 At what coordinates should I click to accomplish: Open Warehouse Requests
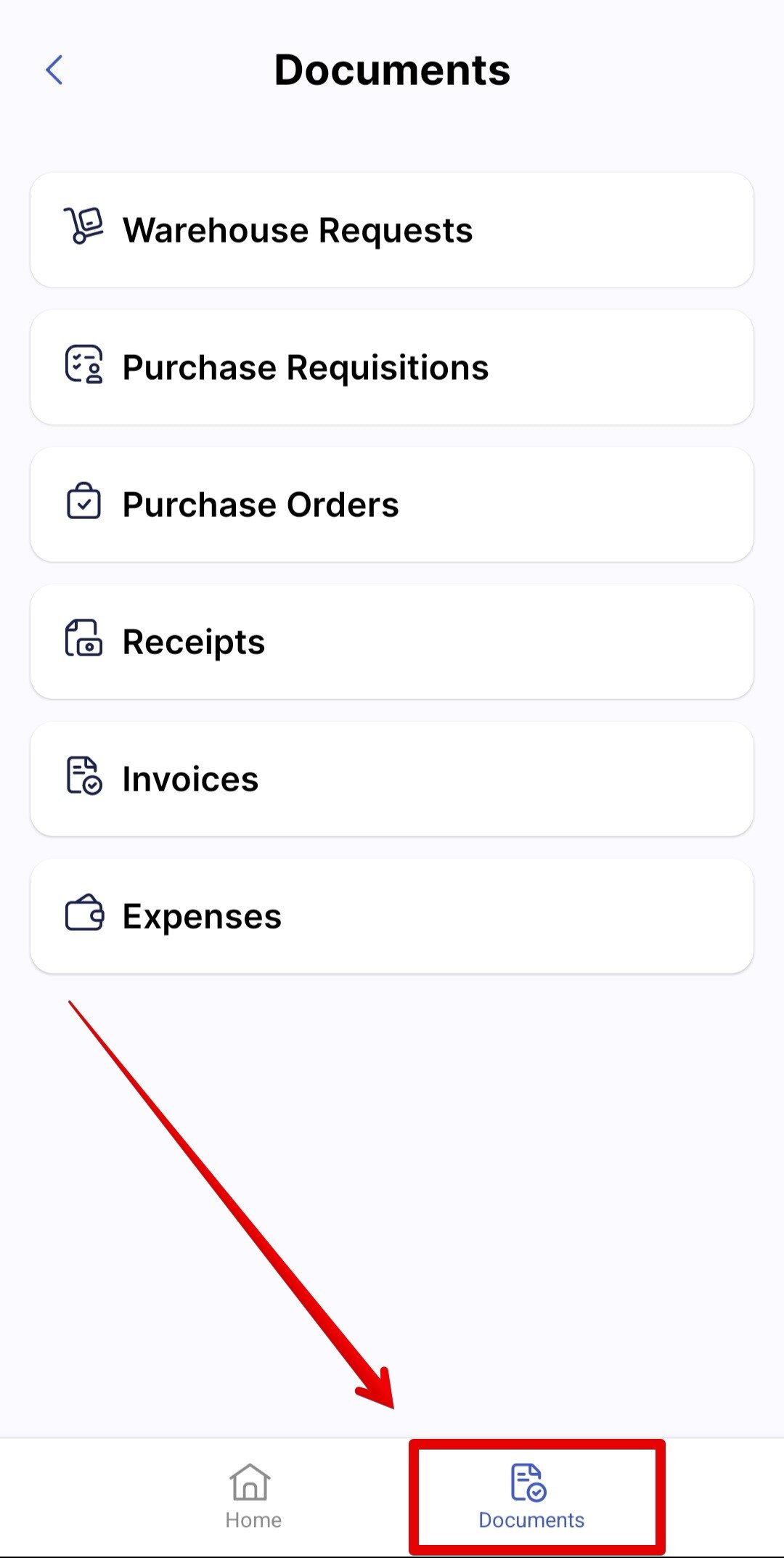[x=392, y=230]
